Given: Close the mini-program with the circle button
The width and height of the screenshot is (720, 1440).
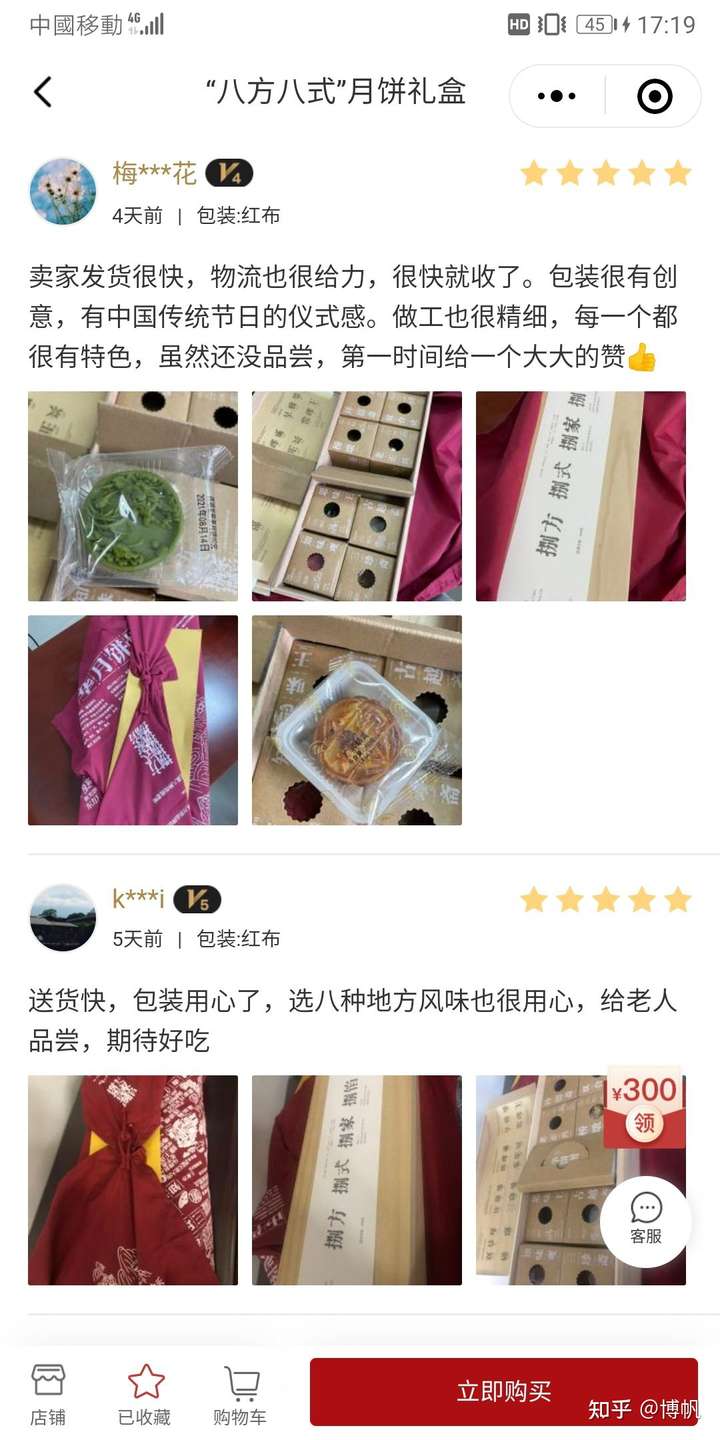Looking at the screenshot, I should pos(655,96).
